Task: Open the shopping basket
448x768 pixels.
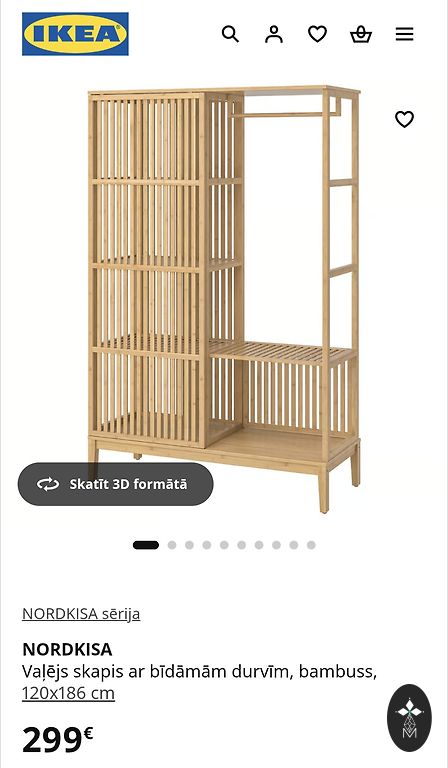Action: tap(361, 34)
